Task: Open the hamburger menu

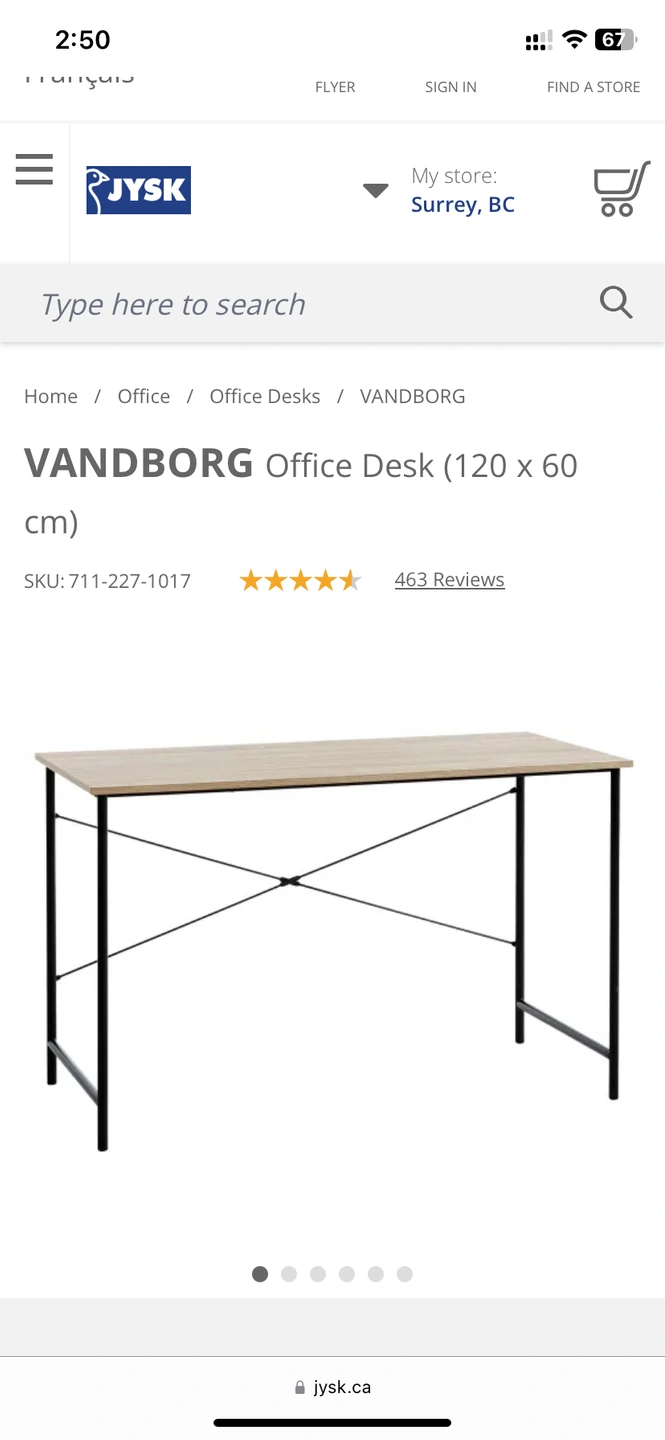Action: point(34,169)
